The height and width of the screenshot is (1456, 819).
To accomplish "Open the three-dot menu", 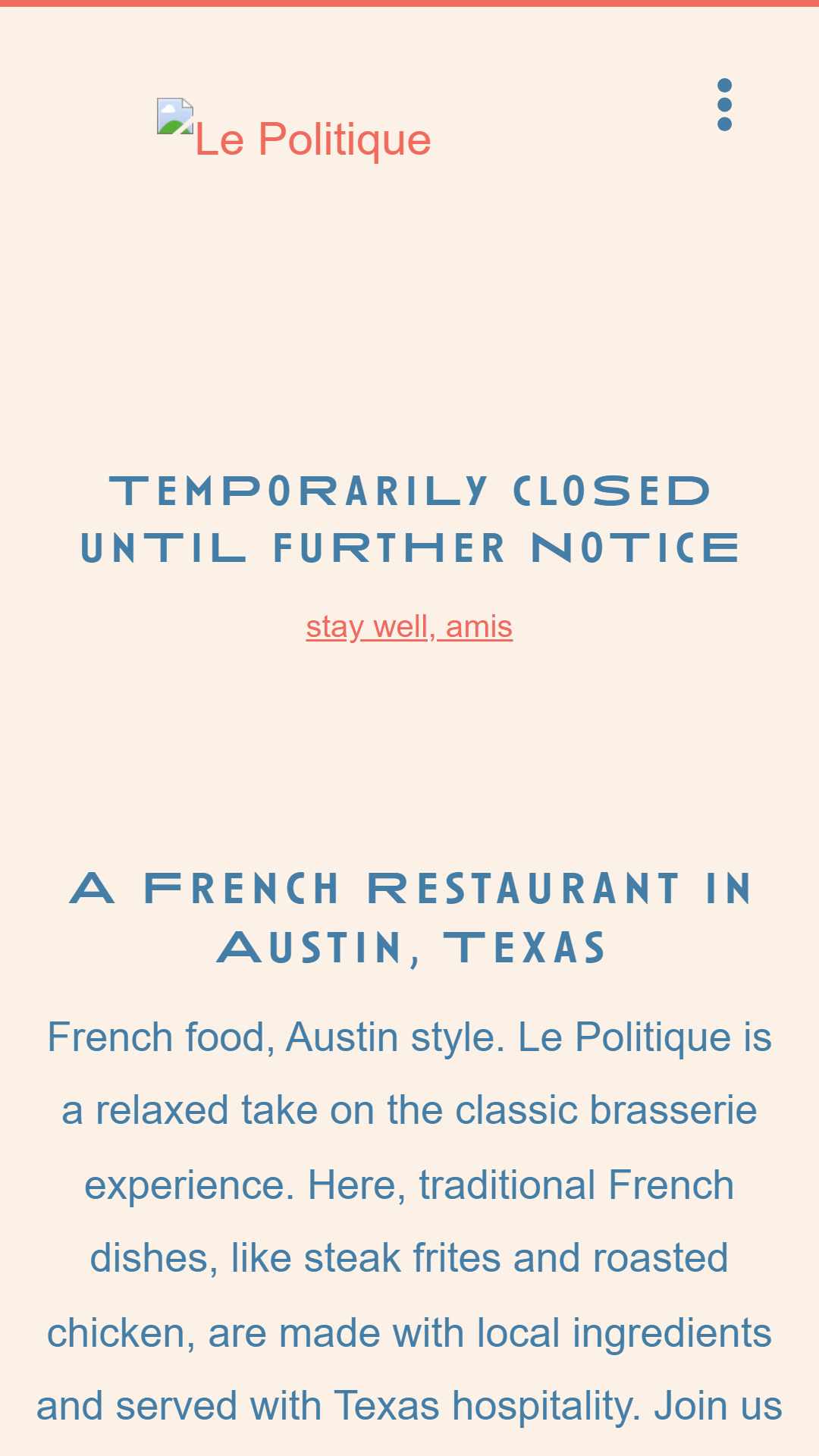I will click(724, 105).
